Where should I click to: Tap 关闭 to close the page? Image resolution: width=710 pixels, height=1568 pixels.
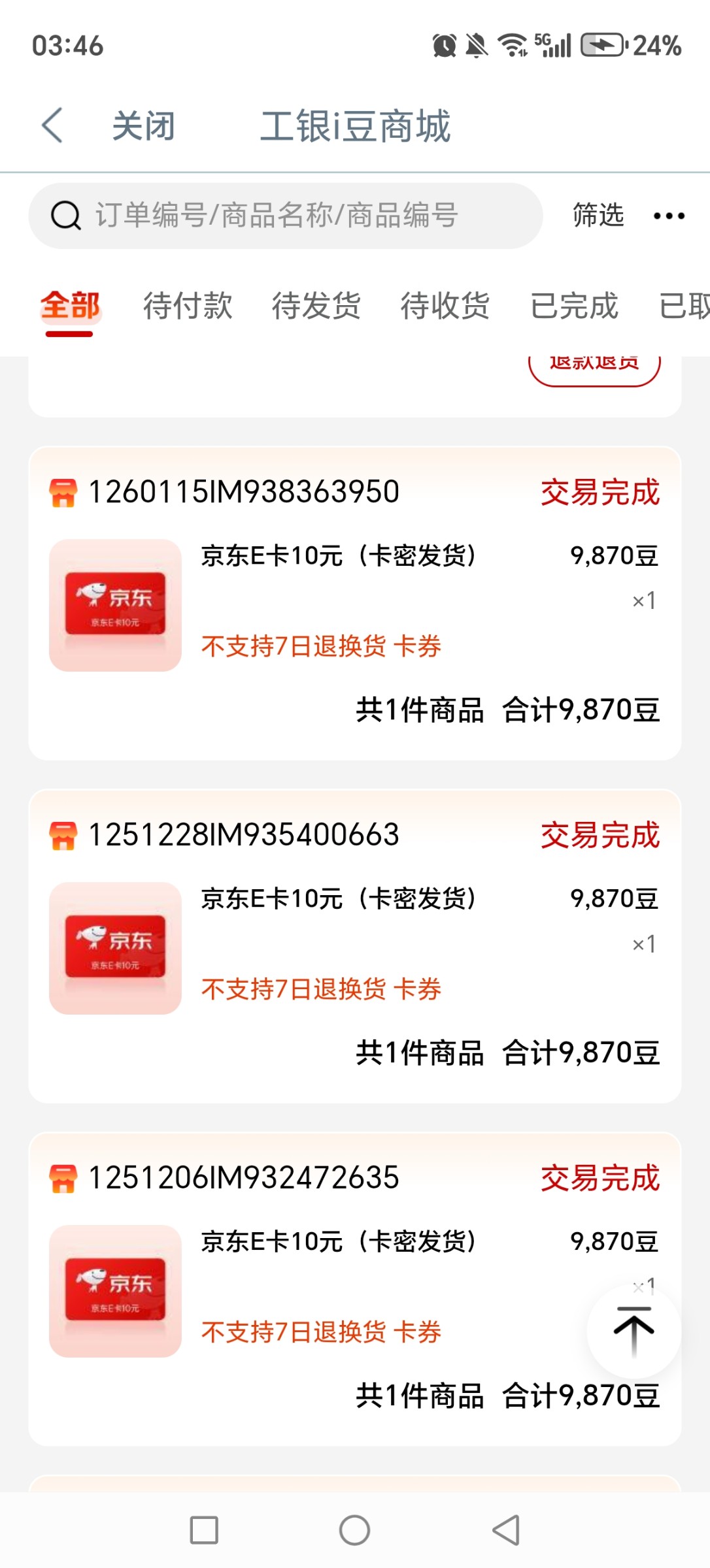coord(143,125)
